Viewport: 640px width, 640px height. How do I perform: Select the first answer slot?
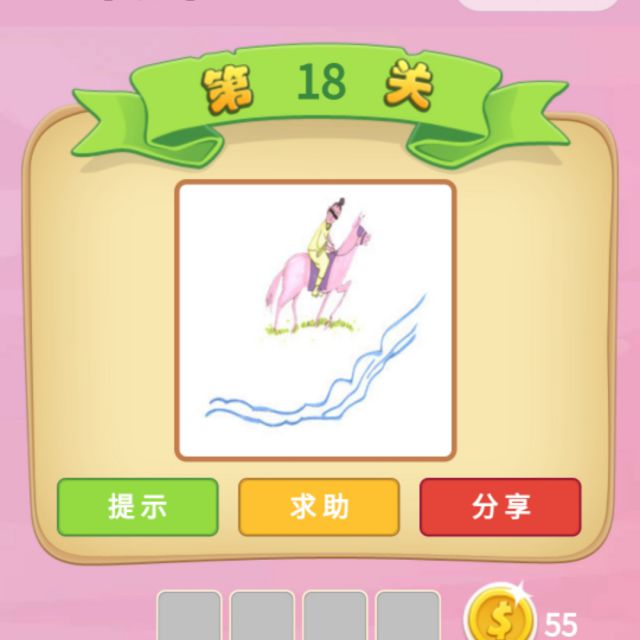[x=189, y=618]
